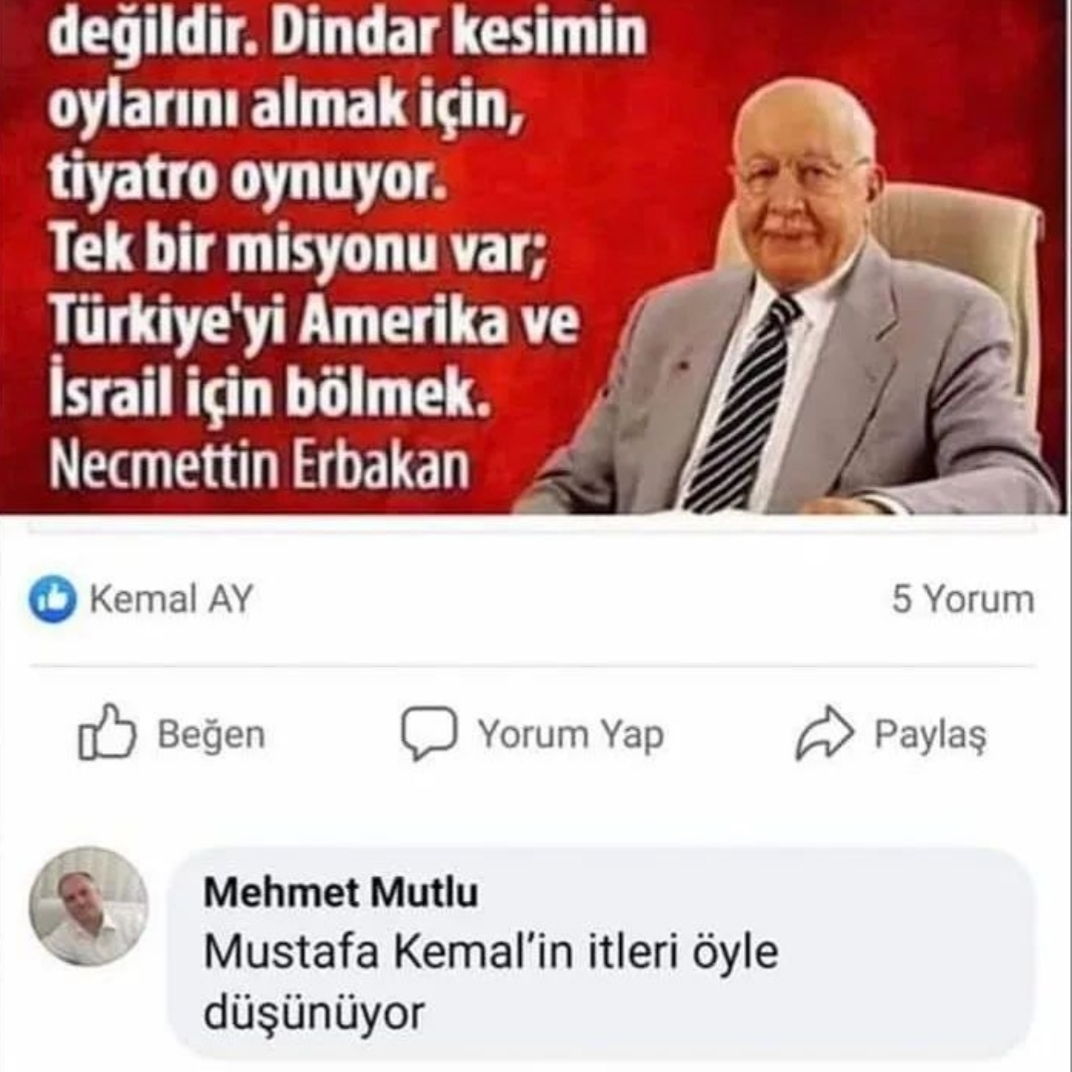
Task: Open Mehmet Mutlu's profile from name
Action: (340, 893)
